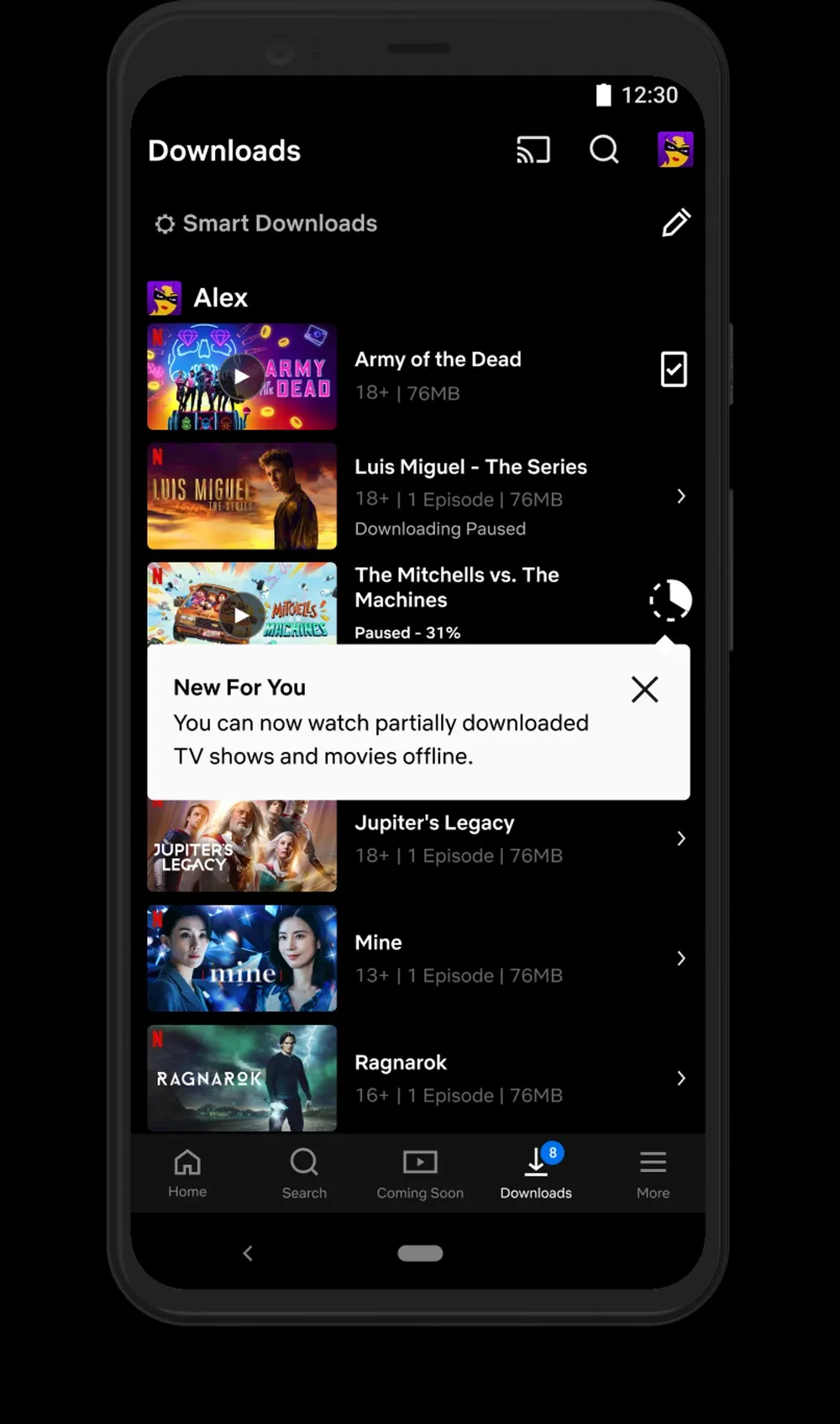Switch to the Coming Soon tab
Viewport: 840px width, 1424px height.
point(420,1174)
